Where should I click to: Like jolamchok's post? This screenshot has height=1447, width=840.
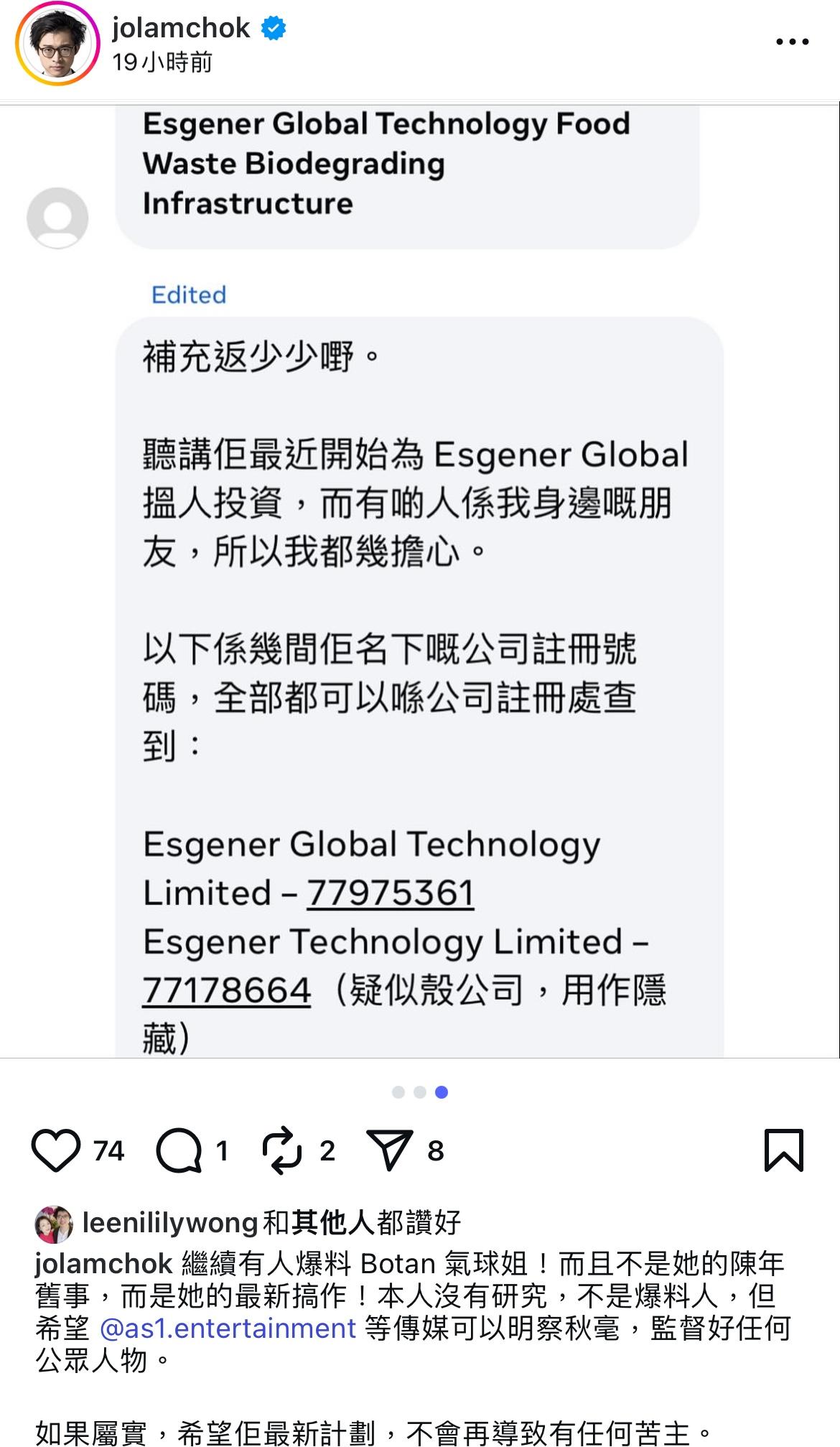tap(56, 1150)
